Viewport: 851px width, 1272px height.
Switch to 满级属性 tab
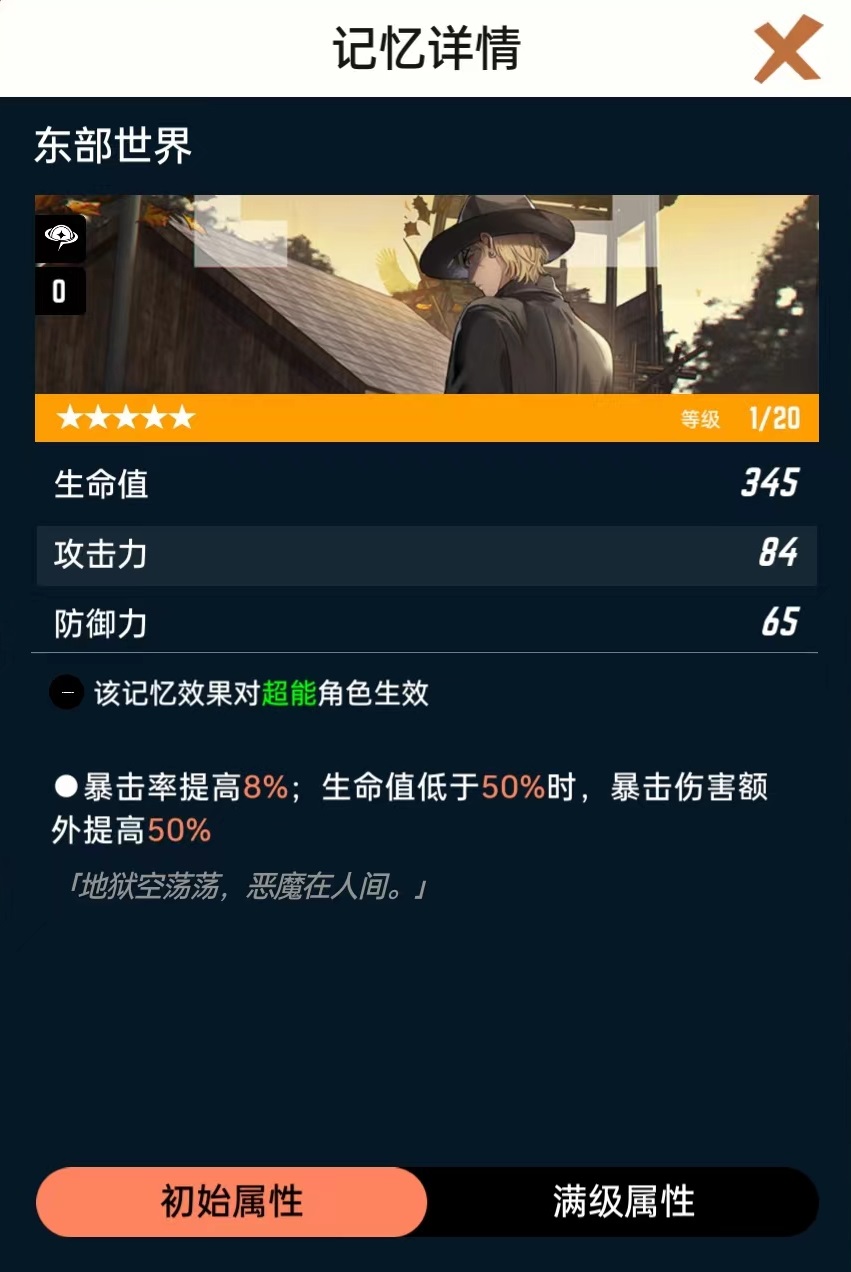coord(623,1201)
